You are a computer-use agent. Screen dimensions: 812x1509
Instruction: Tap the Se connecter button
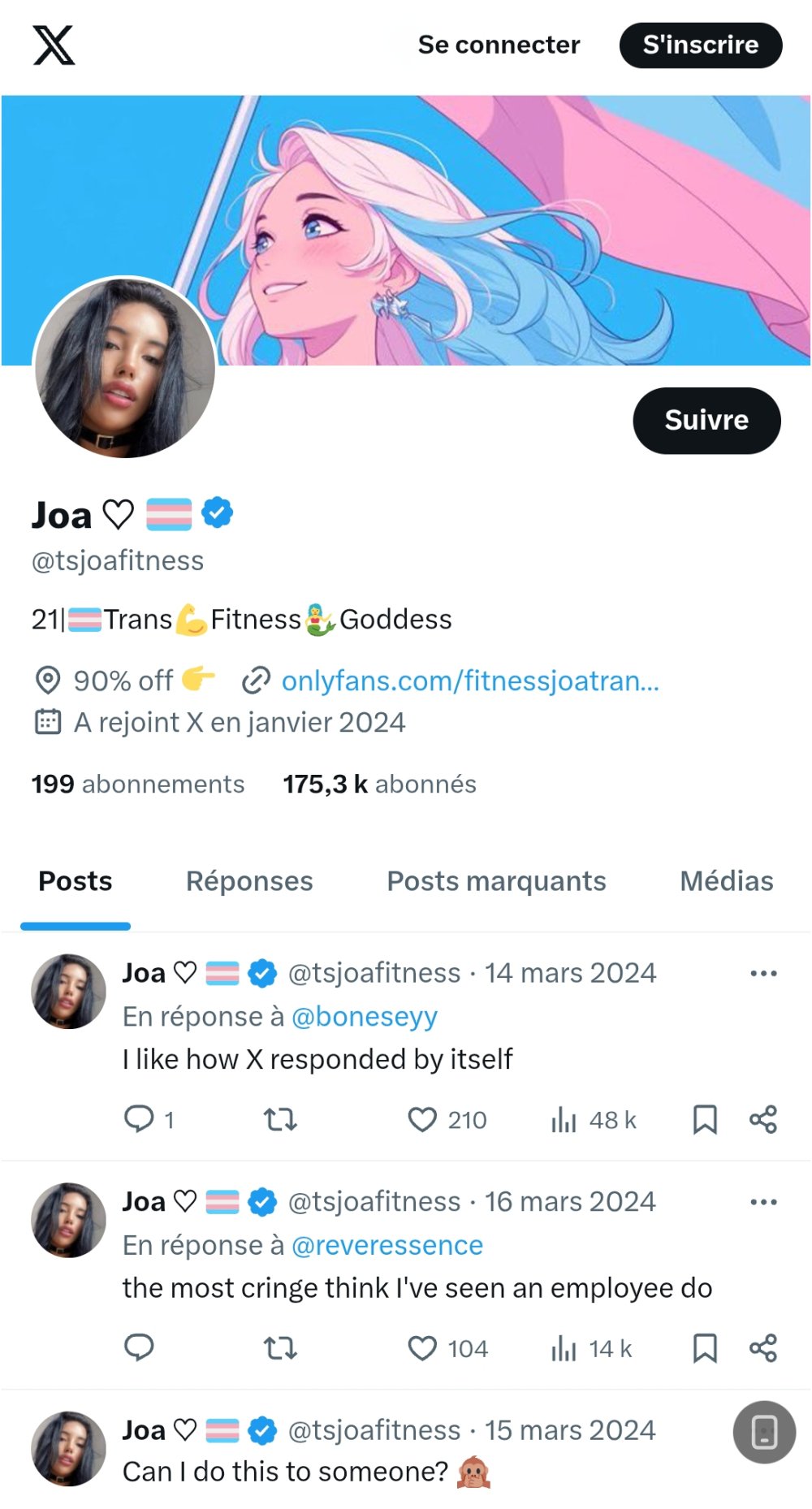point(499,45)
